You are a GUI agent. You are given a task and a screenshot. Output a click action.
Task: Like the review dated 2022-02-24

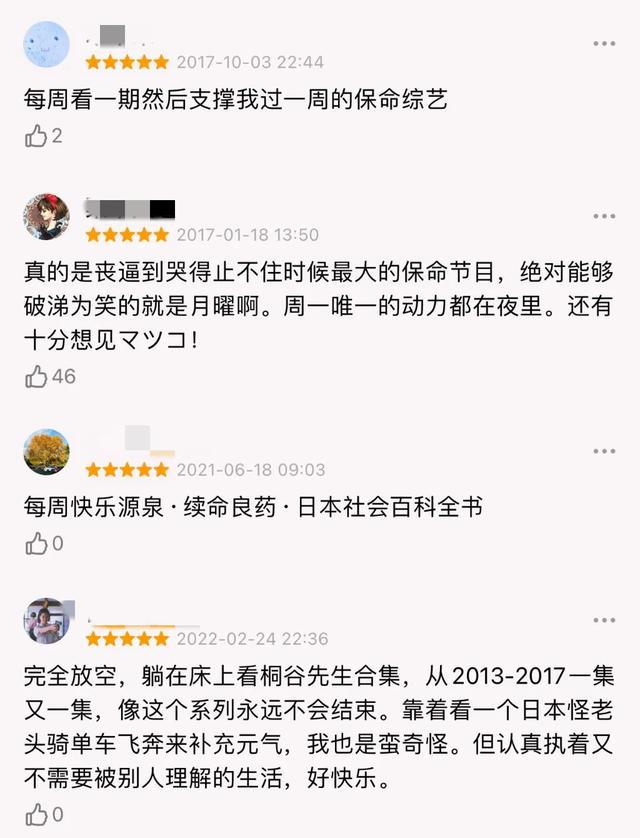[x=36, y=814]
